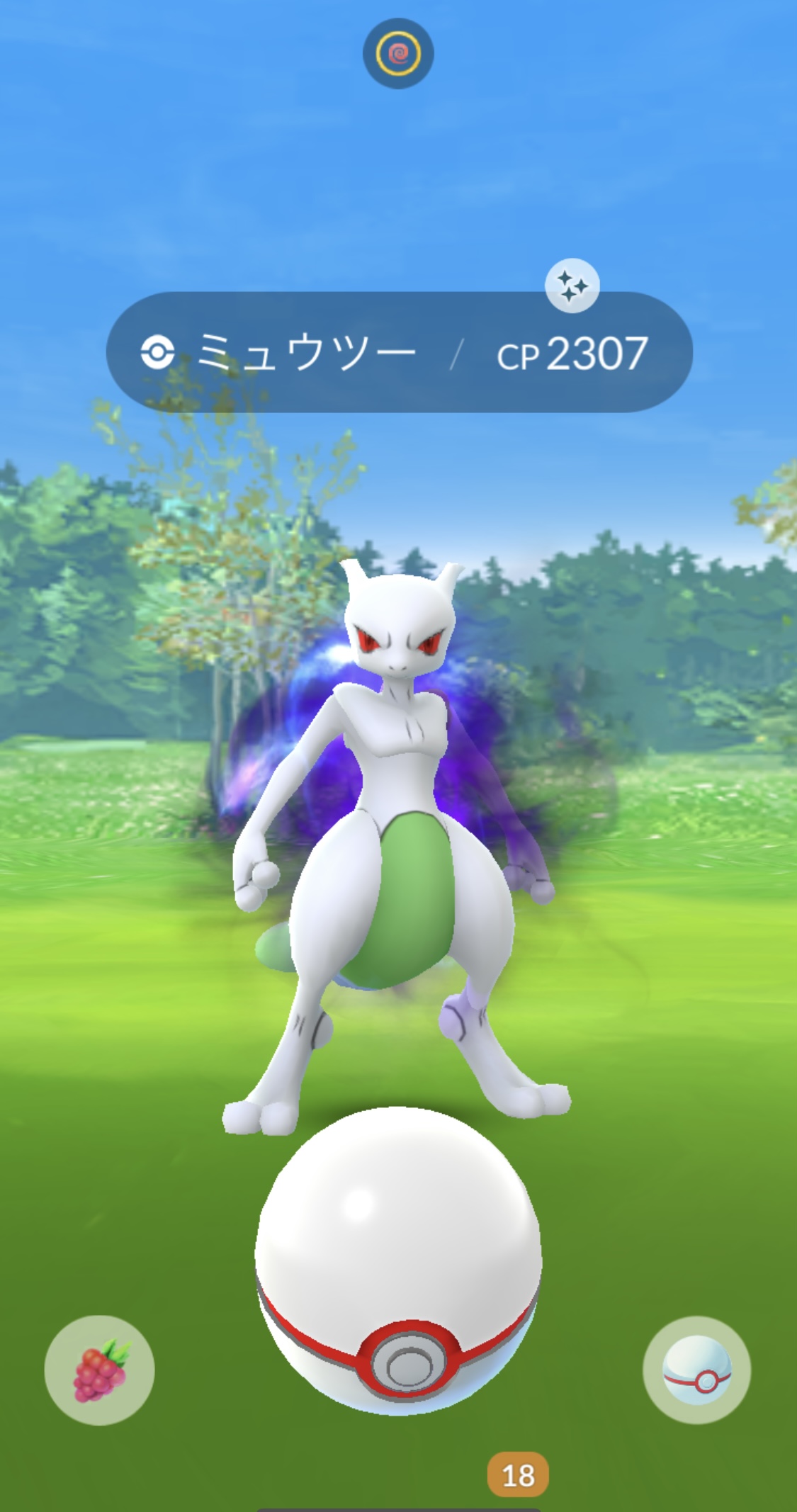
Task: Tap the Psychic type icon at the top
Action: pyautogui.click(x=398, y=53)
